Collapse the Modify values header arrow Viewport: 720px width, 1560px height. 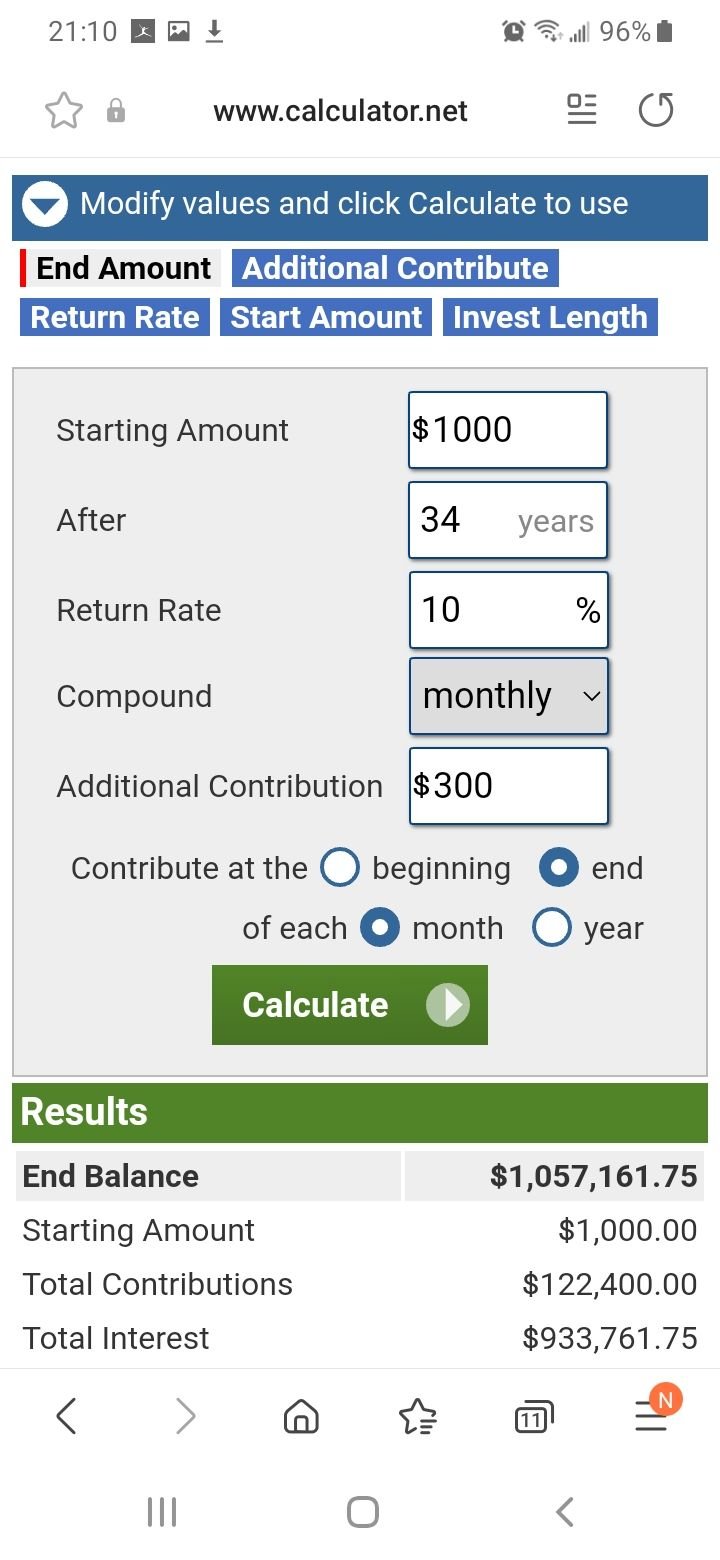45,205
